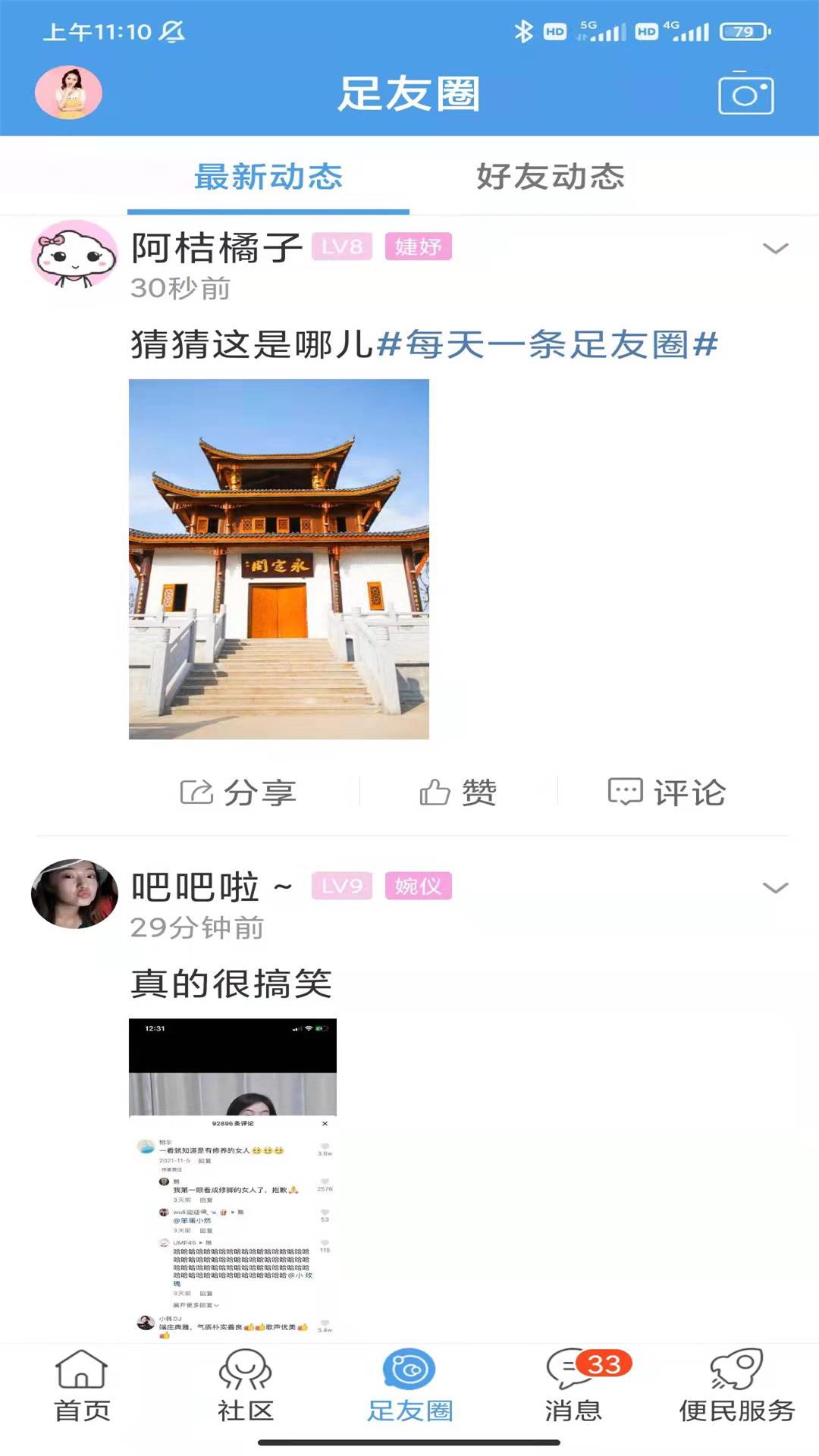This screenshot has width=819, height=1456.
Task: Like 阿桔橘子's post with 赞
Action: coord(458,792)
